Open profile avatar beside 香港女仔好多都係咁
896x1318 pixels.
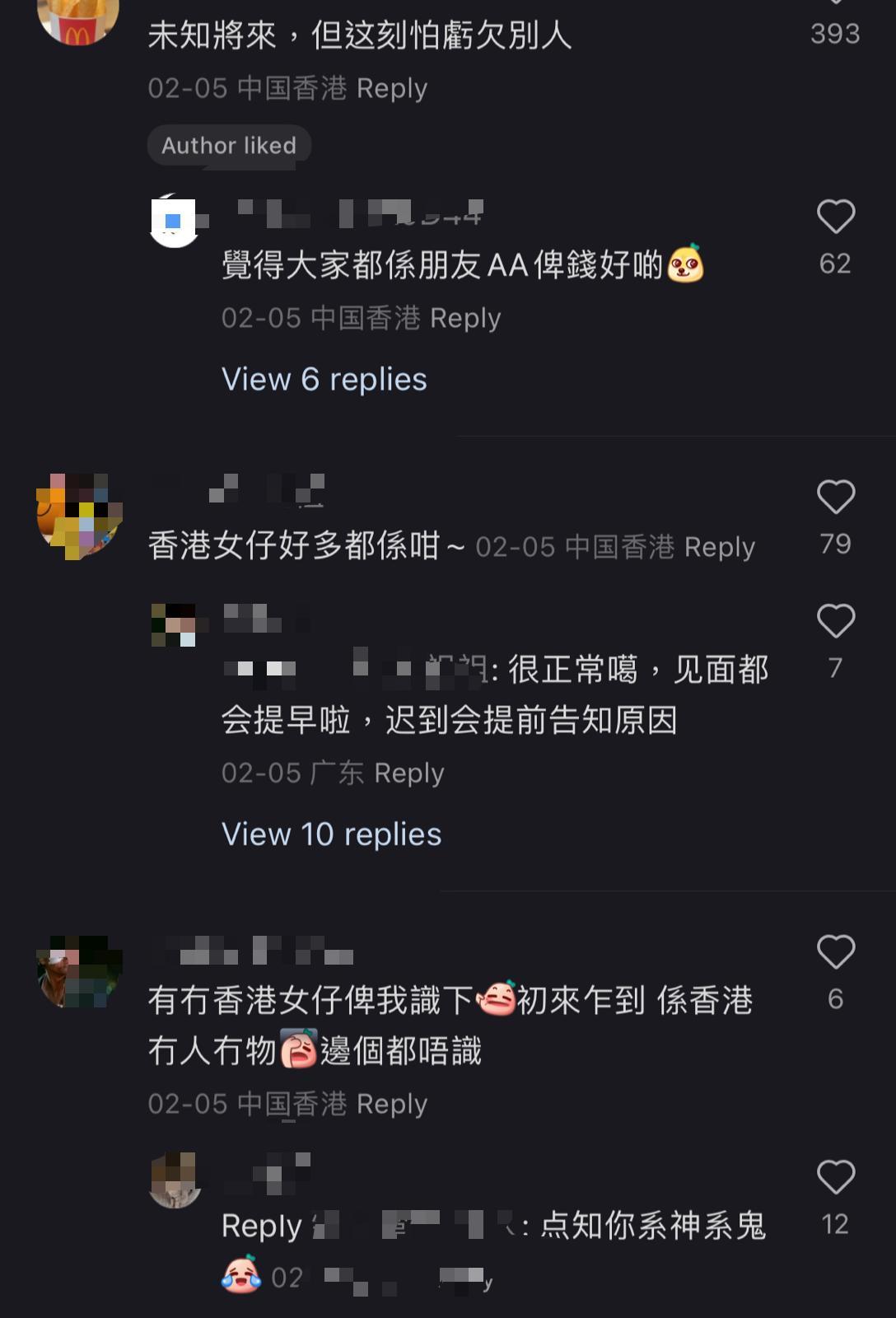pyautogui.click(x=79, y=516)
